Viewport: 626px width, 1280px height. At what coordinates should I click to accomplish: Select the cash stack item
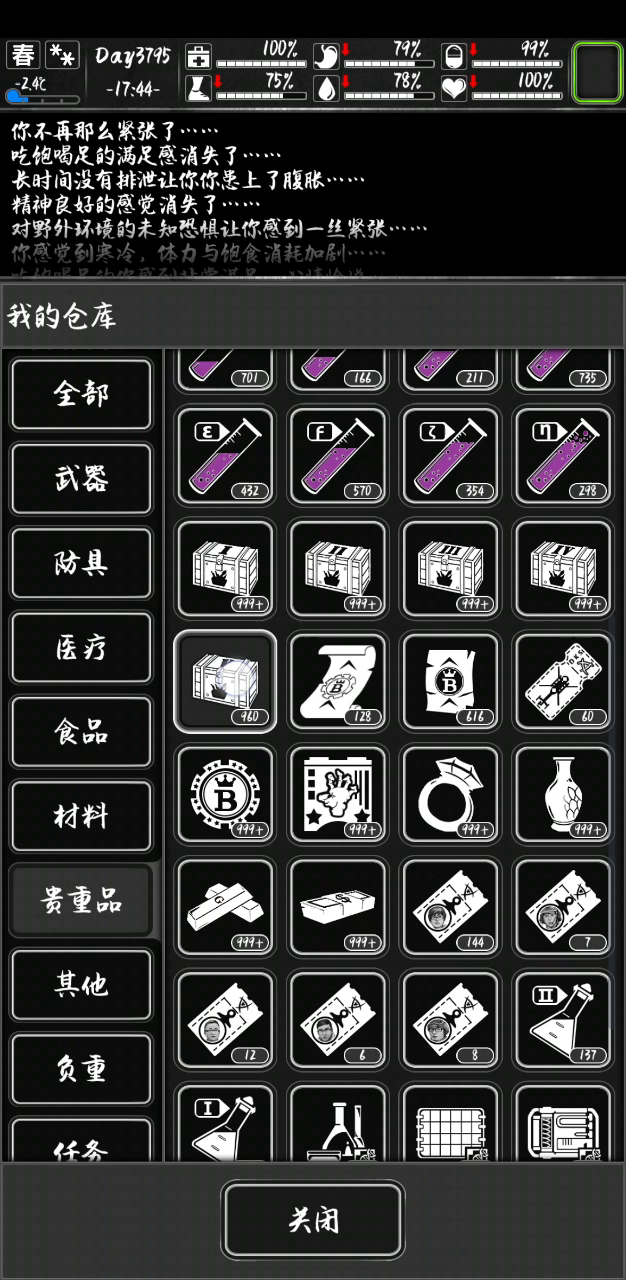(x=338, y=907)
